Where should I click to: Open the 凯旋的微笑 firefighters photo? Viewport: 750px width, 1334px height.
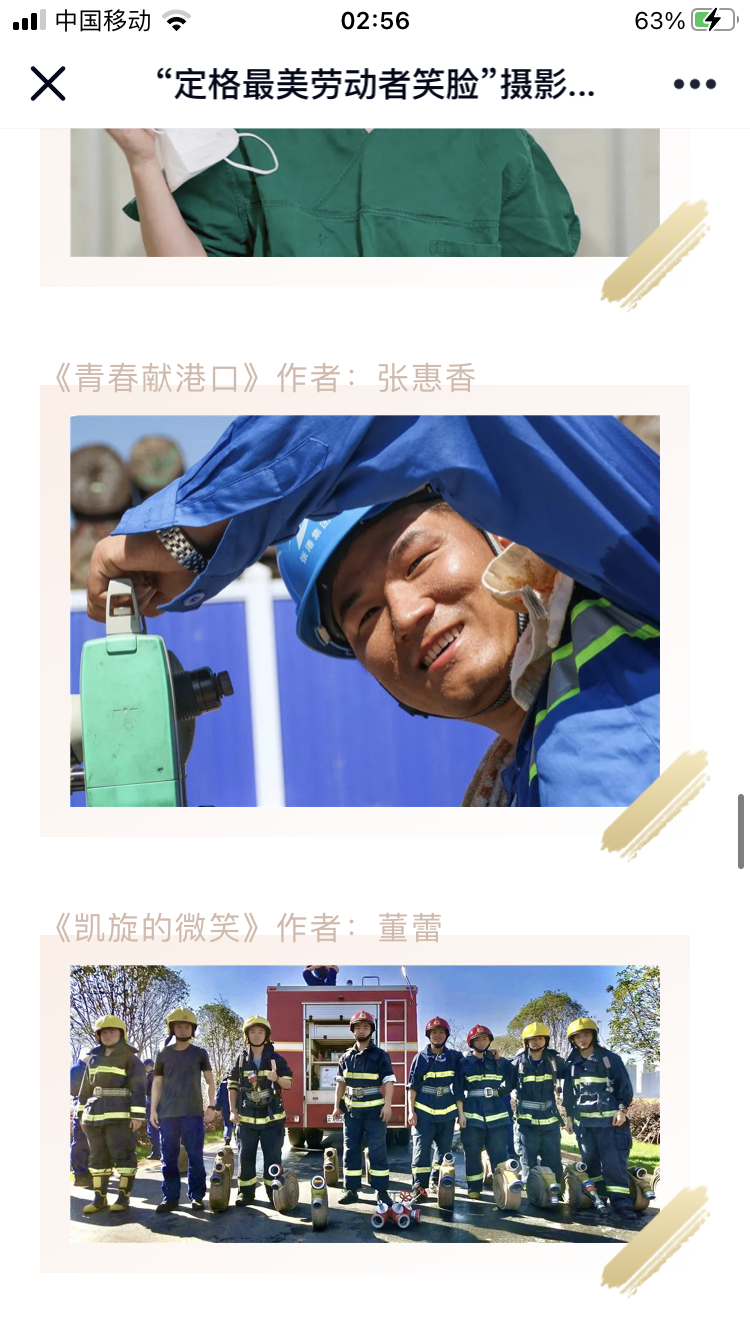point(365,1103)
